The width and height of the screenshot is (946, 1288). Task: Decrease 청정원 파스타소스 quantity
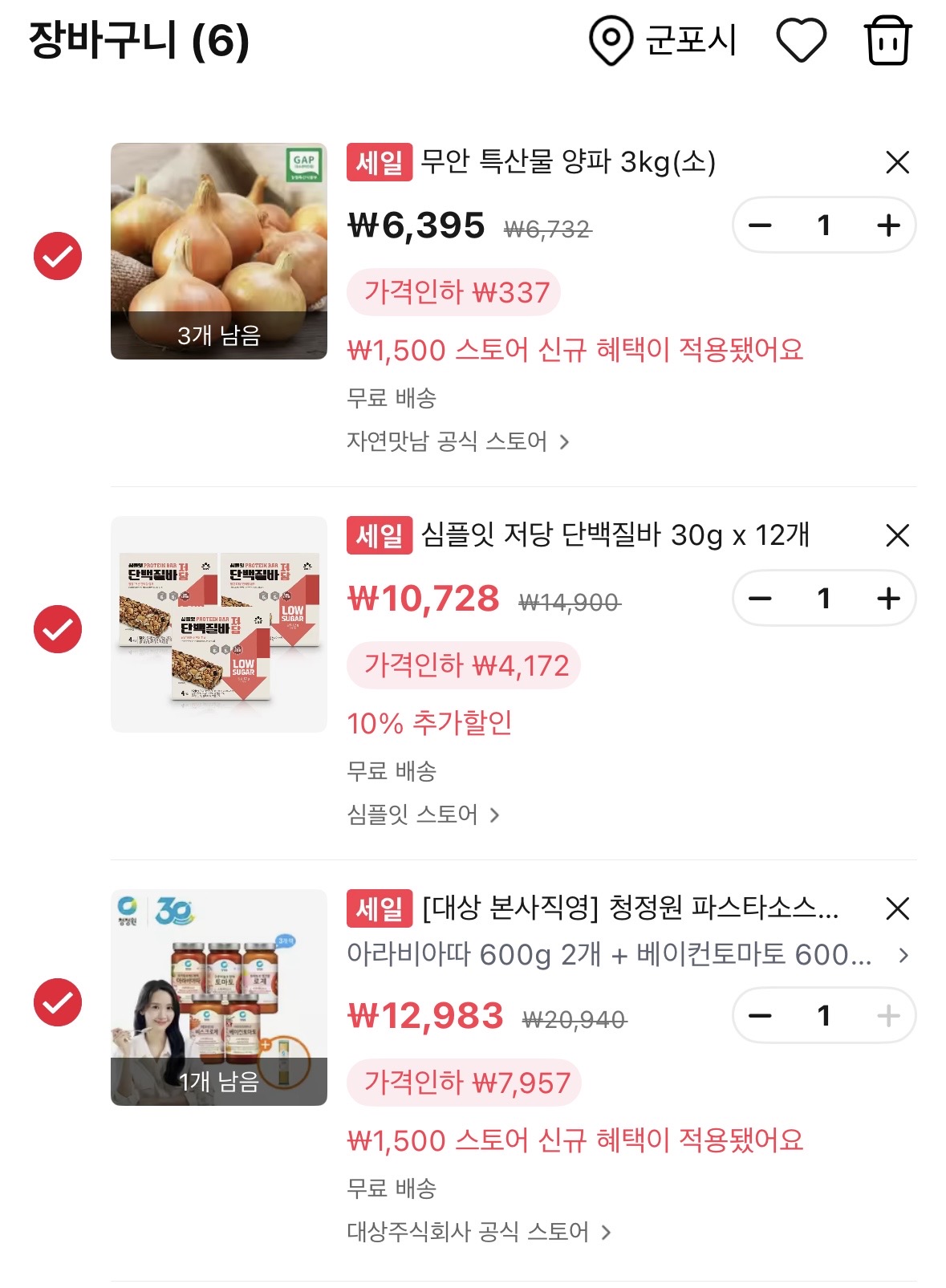tap(760, 1016)
